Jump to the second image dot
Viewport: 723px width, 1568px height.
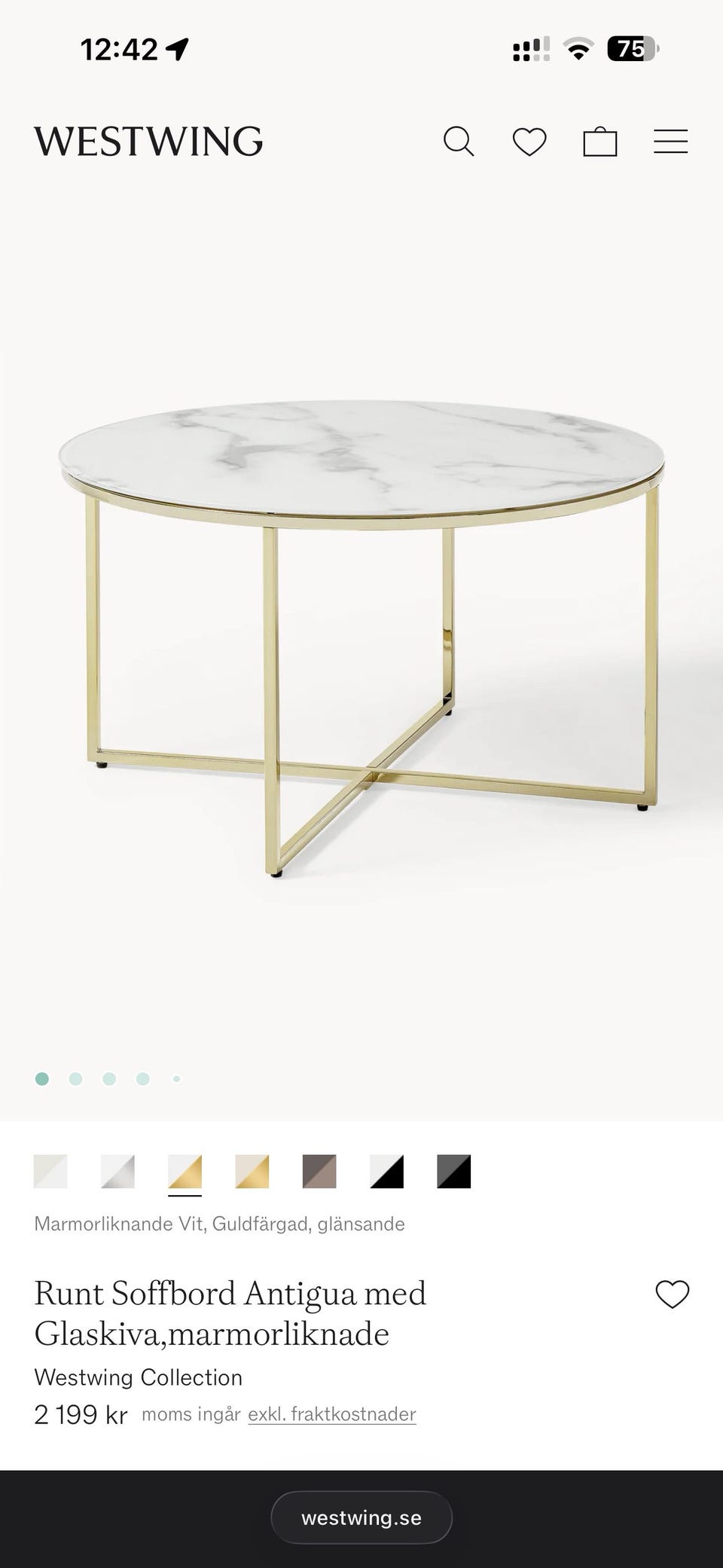pos(75,1079)
